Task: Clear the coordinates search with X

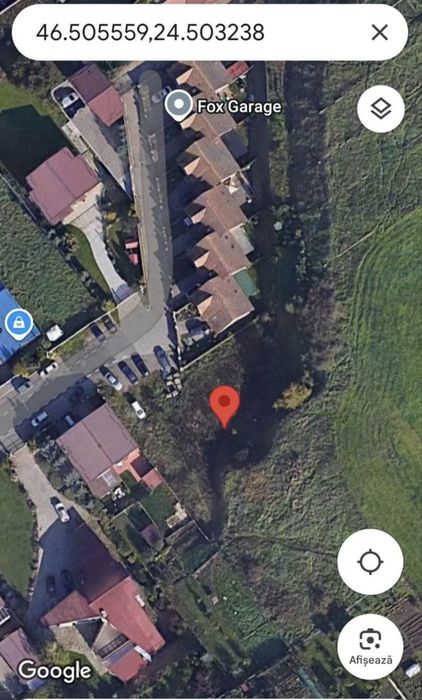Action: pyautogui.click(x=380, y=33)
